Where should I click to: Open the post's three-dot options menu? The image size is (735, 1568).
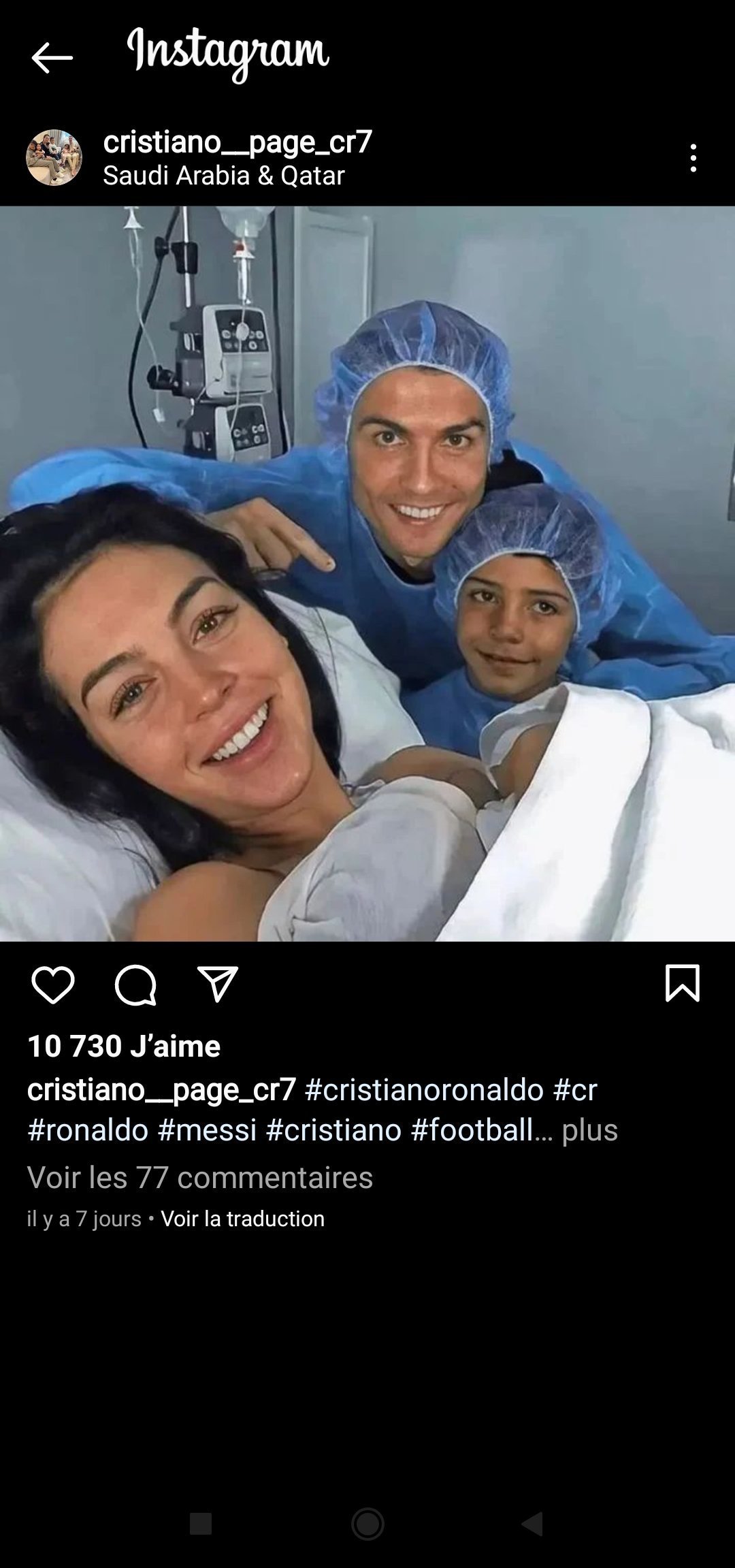pos(693,158)
